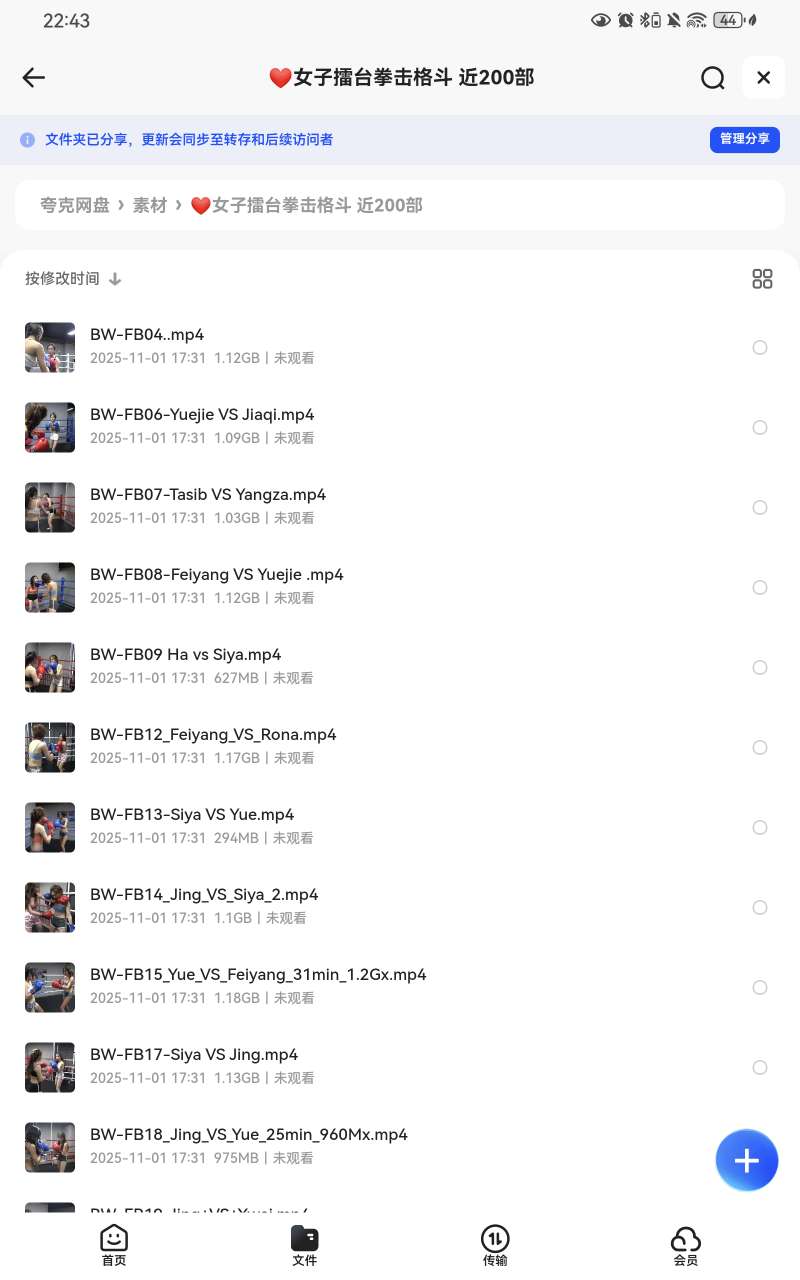Change the 按修改时间 sort order
800x1280 pixels.
coord(73,279)
